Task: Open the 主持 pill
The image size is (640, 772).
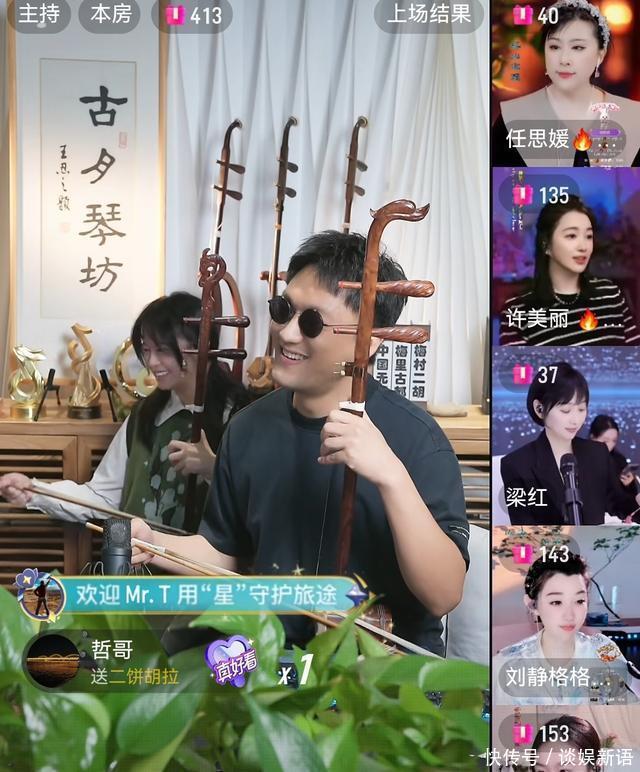Action: tap(38, 14)
